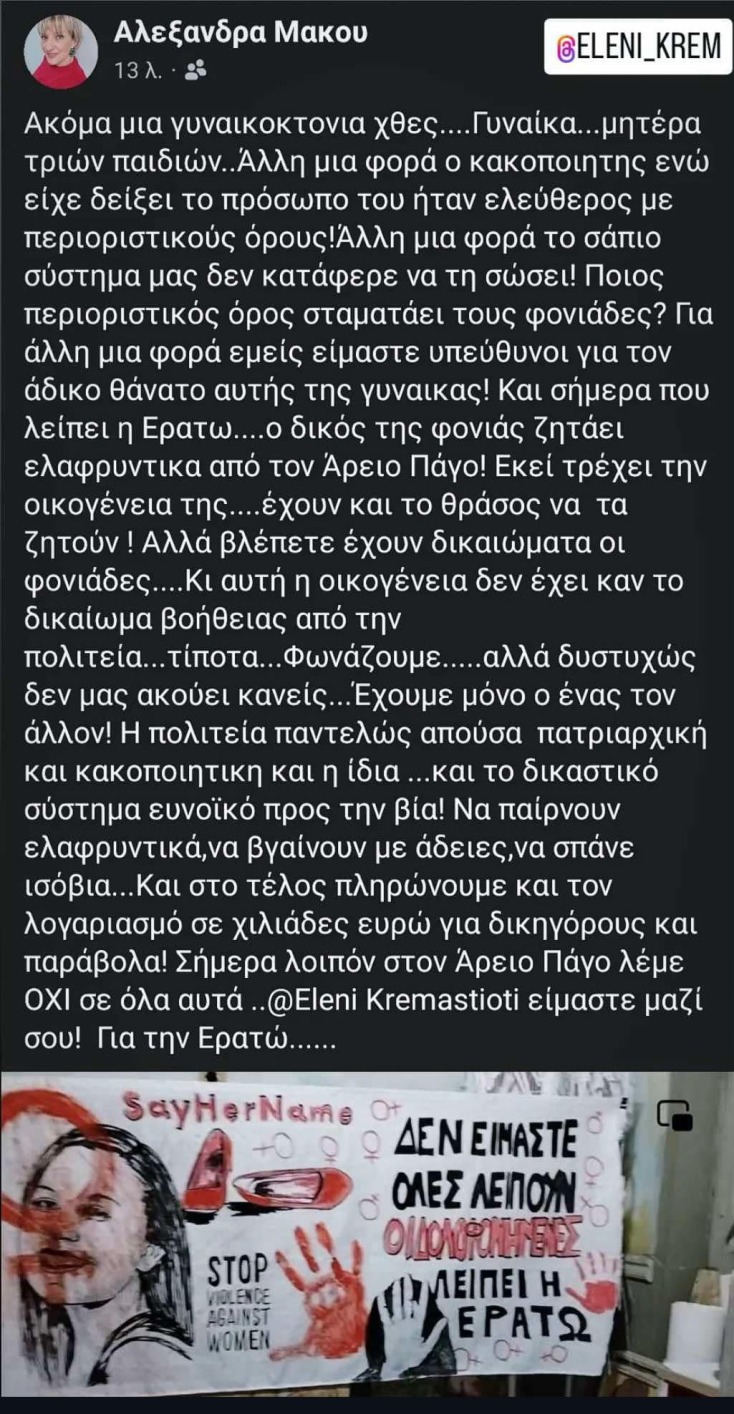The width and height of the screenshot is (734, 1414).
Task: Click the @ symbol in the ELENI_KREM sticker
Action: (567, 43)
